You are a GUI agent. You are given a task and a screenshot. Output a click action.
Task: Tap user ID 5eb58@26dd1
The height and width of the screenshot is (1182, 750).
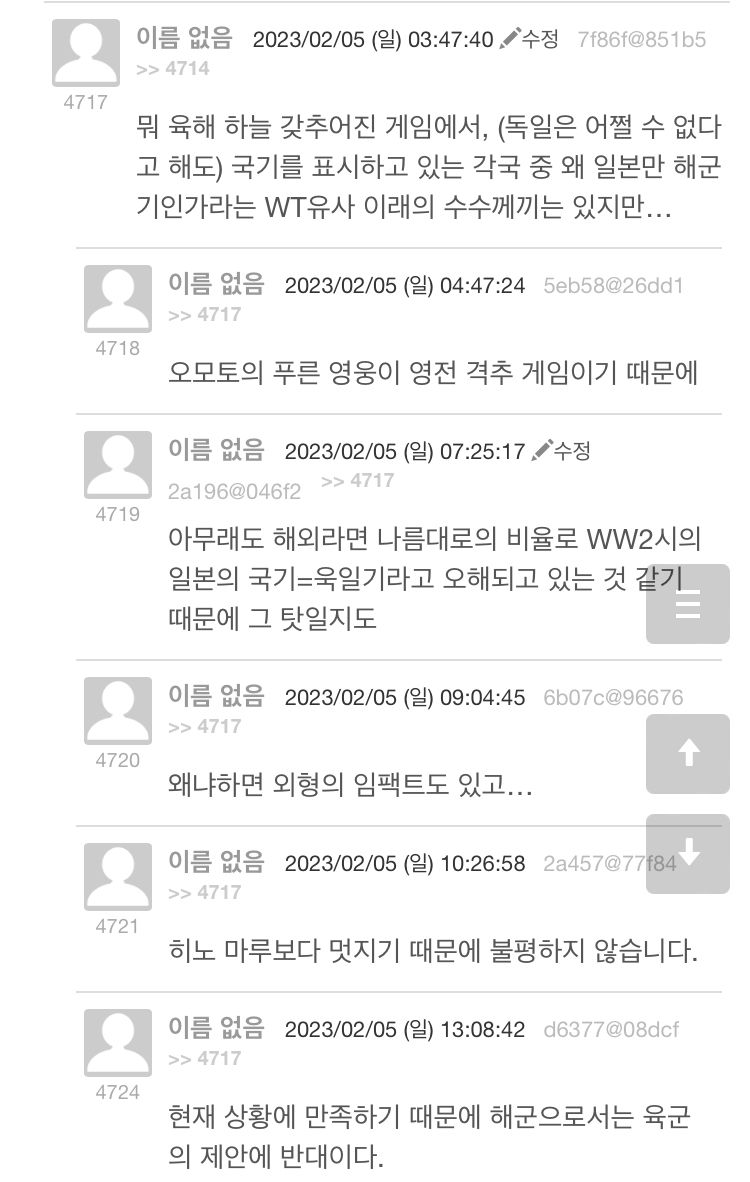(x=613, y=286)
